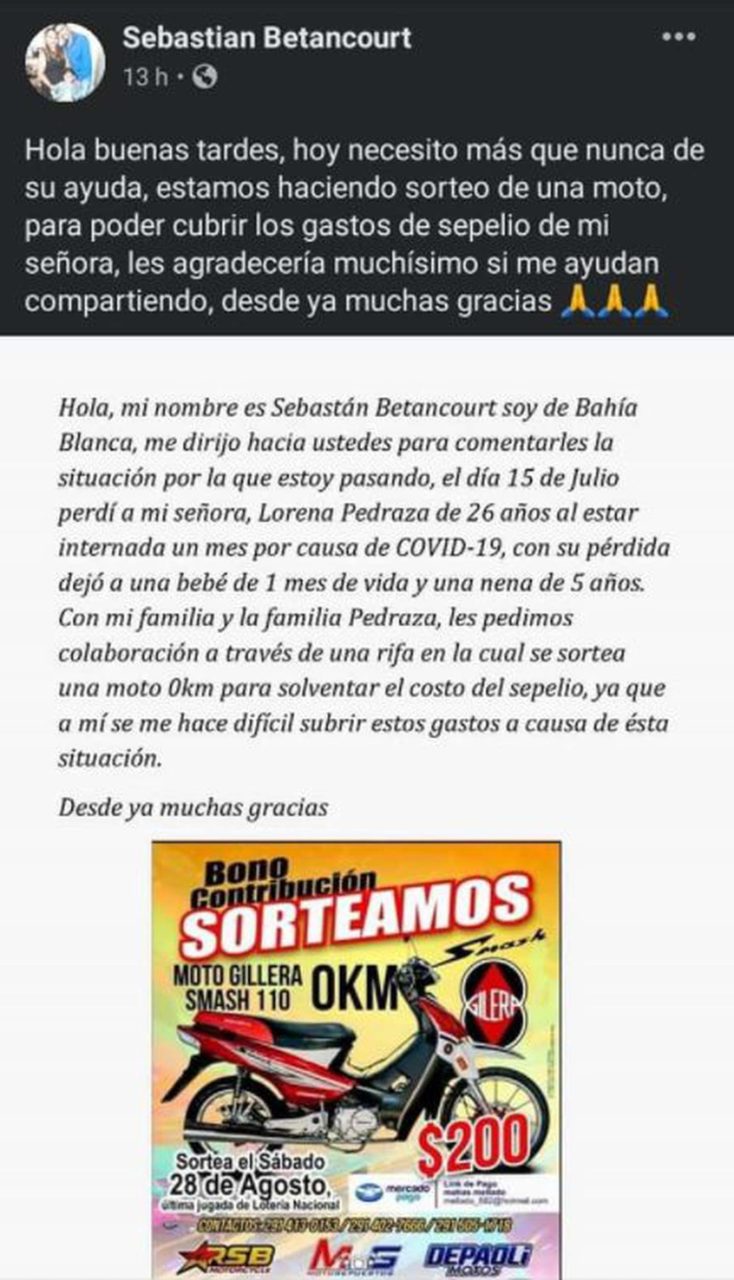The width and height of the screenshot is (734, 1280).
Task: Open Sebastian Betancourt's profile picture
Action: coord(65,62)
